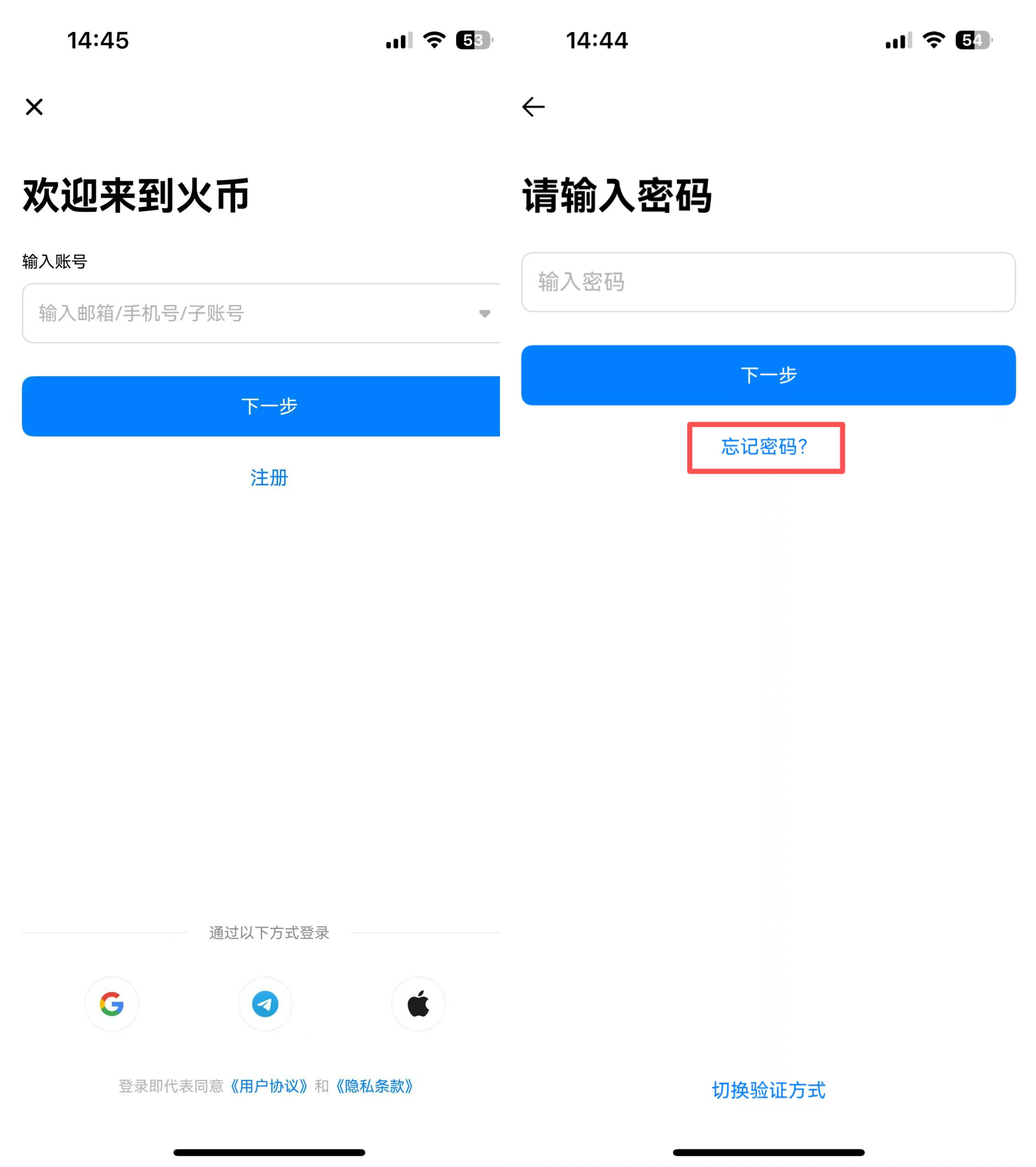Go back from the 请输入密码 screen
Screen dimensions: 1036x1167
click(534, 107)
